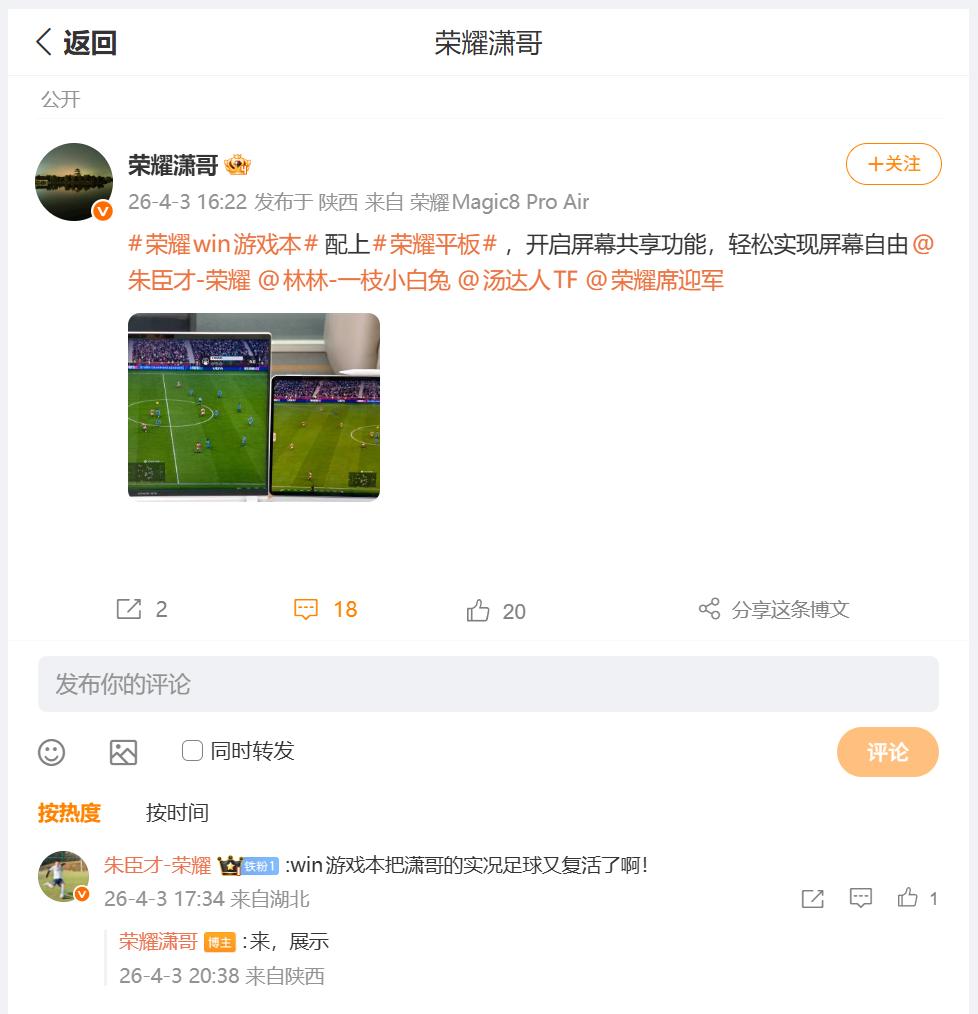Enable the 同时转发 checkbox

click(x=192, y=751)
